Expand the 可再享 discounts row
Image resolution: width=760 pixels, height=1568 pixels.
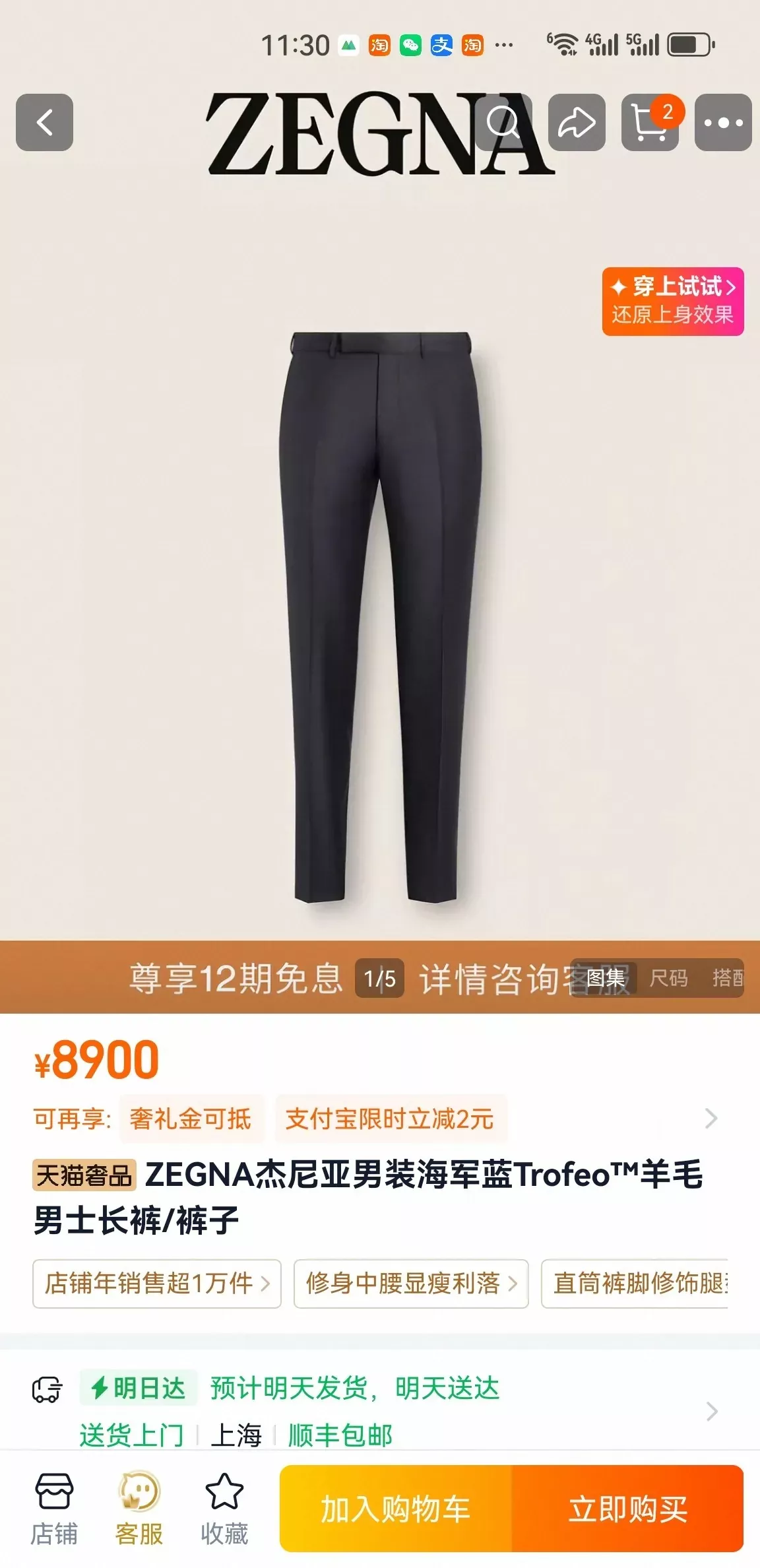[376, 1119]
